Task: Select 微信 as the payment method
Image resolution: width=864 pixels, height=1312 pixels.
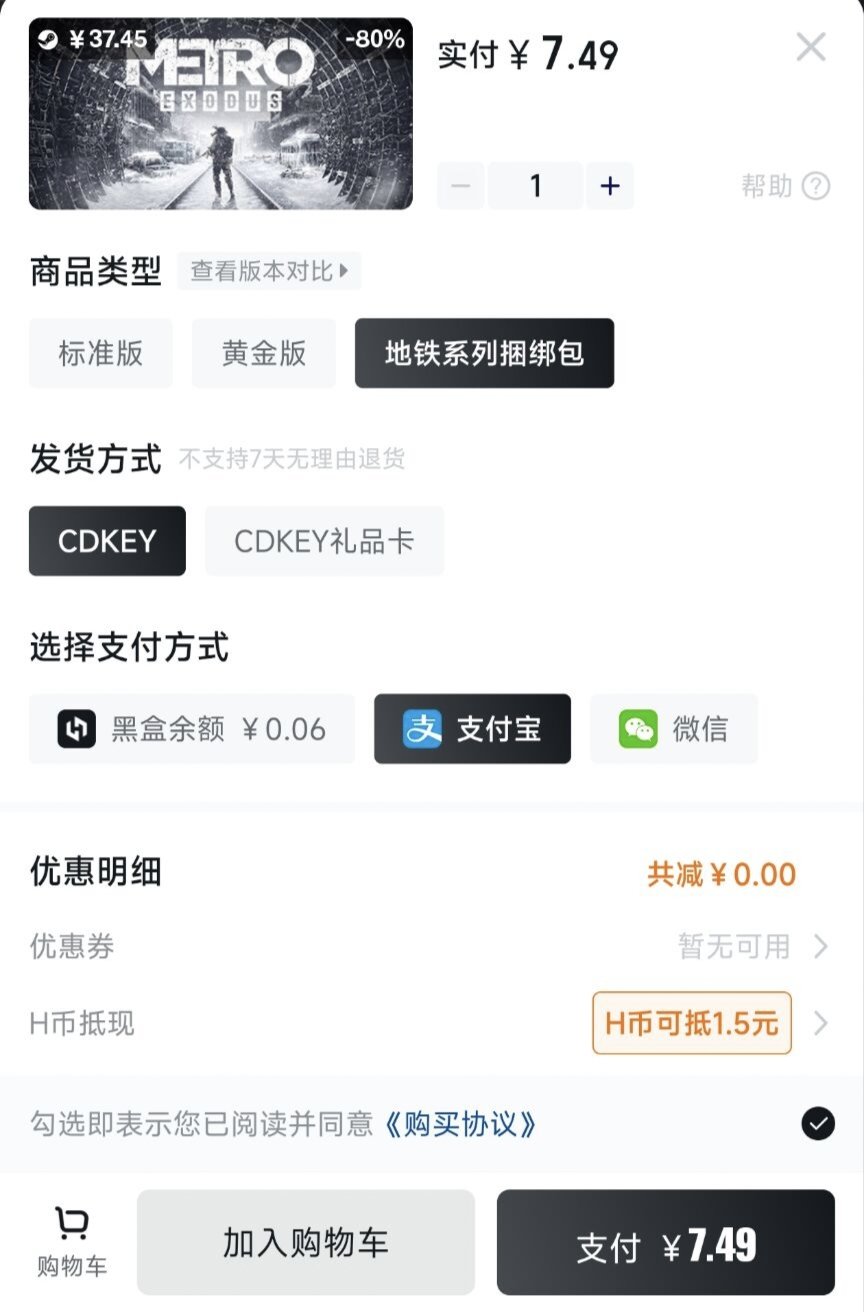Action: (674, 729)
